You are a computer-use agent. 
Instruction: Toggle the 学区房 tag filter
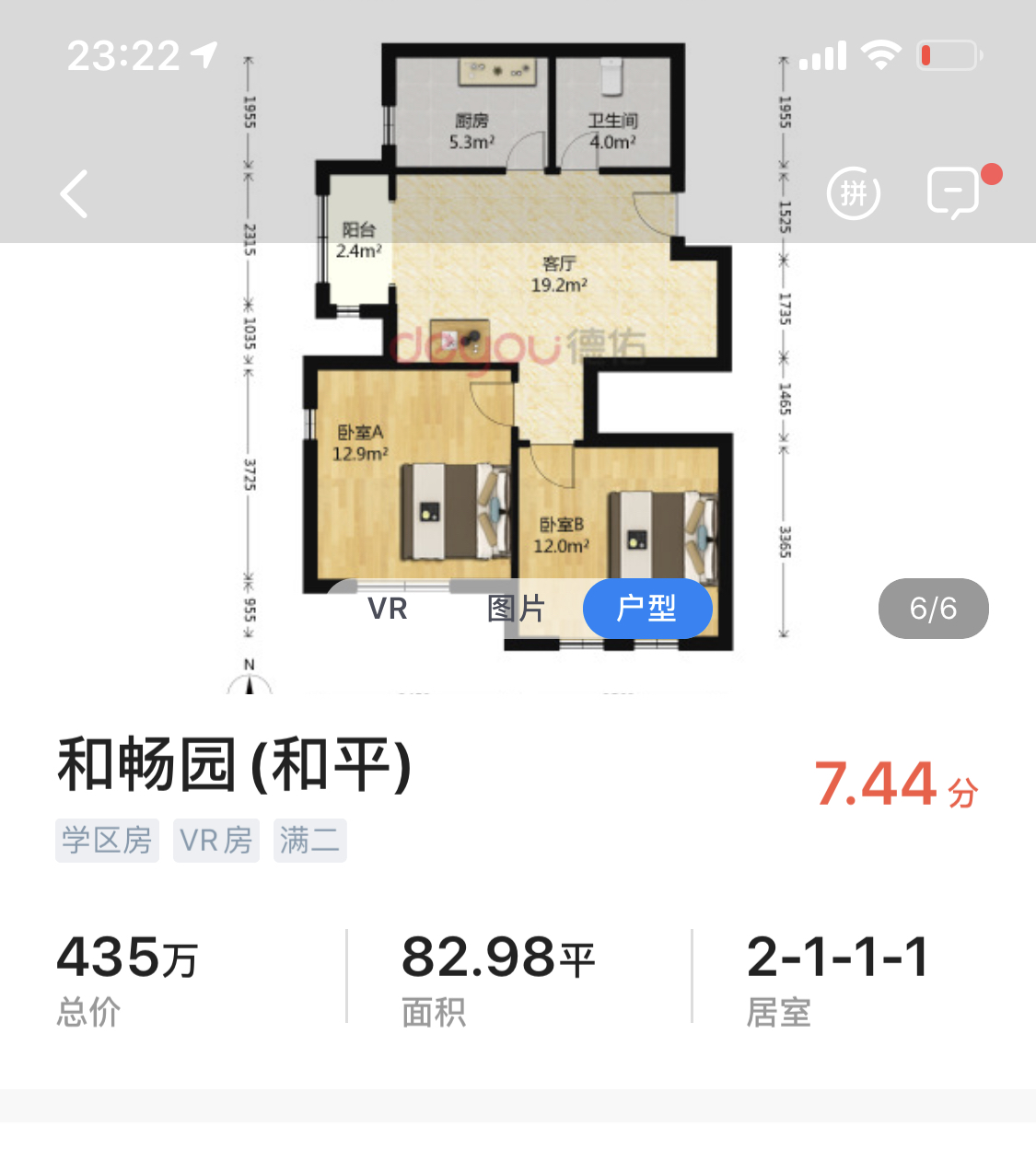[107, 840]
